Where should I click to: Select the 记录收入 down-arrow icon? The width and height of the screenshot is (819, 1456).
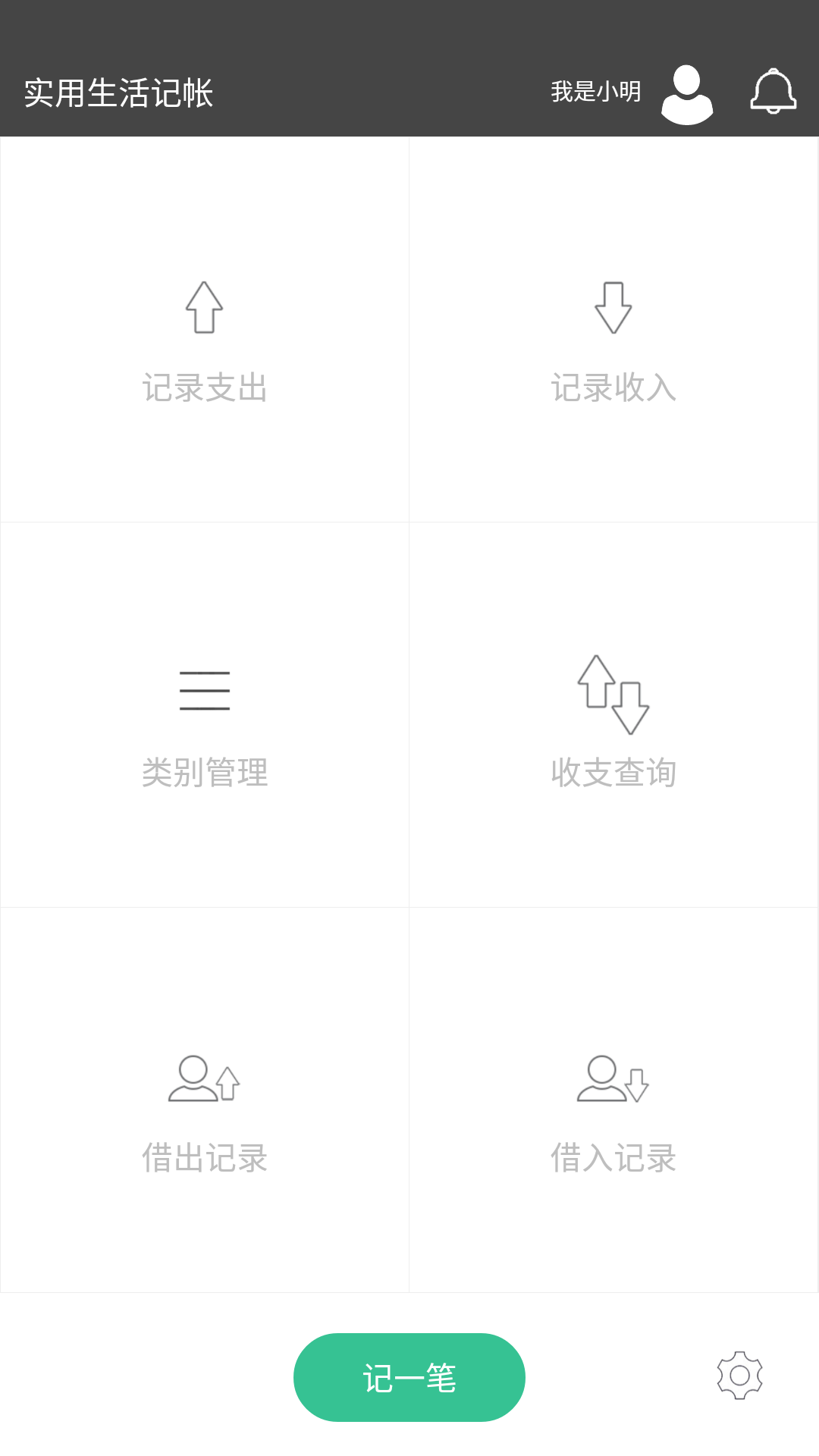pyautogui.click(x=613, y=307)
